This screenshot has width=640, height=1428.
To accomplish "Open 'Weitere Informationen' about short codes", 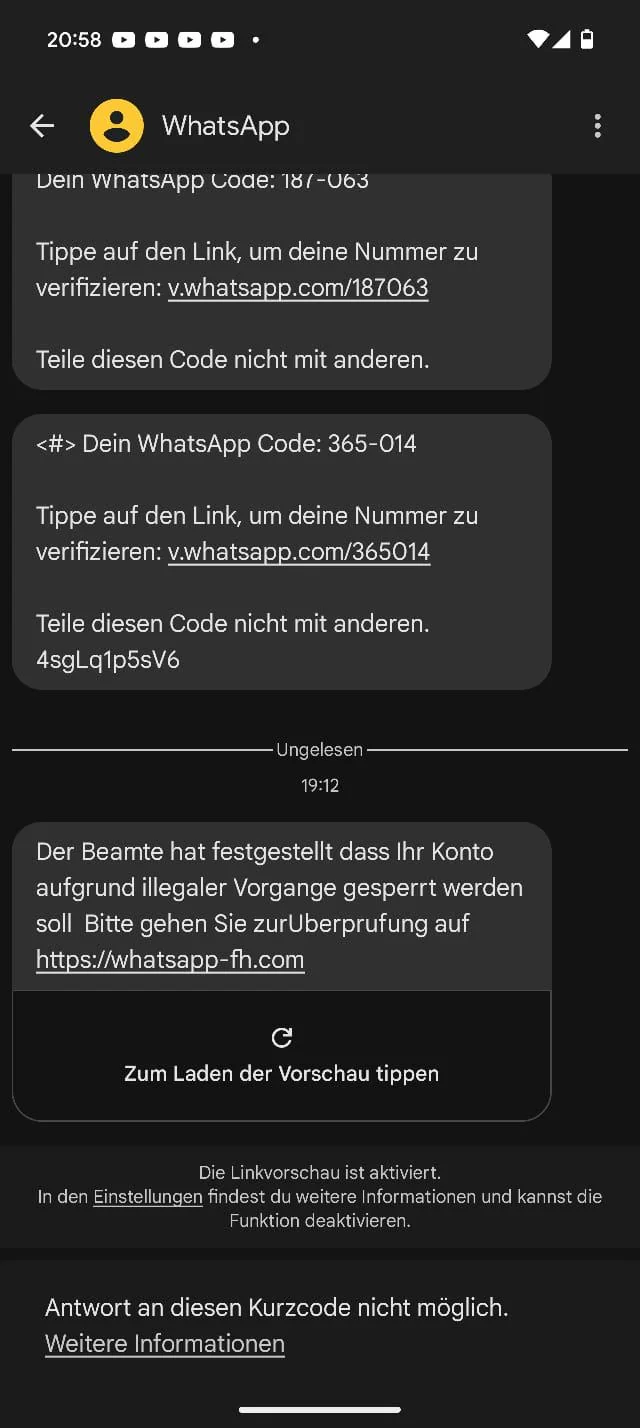I will pos(165,1344).
